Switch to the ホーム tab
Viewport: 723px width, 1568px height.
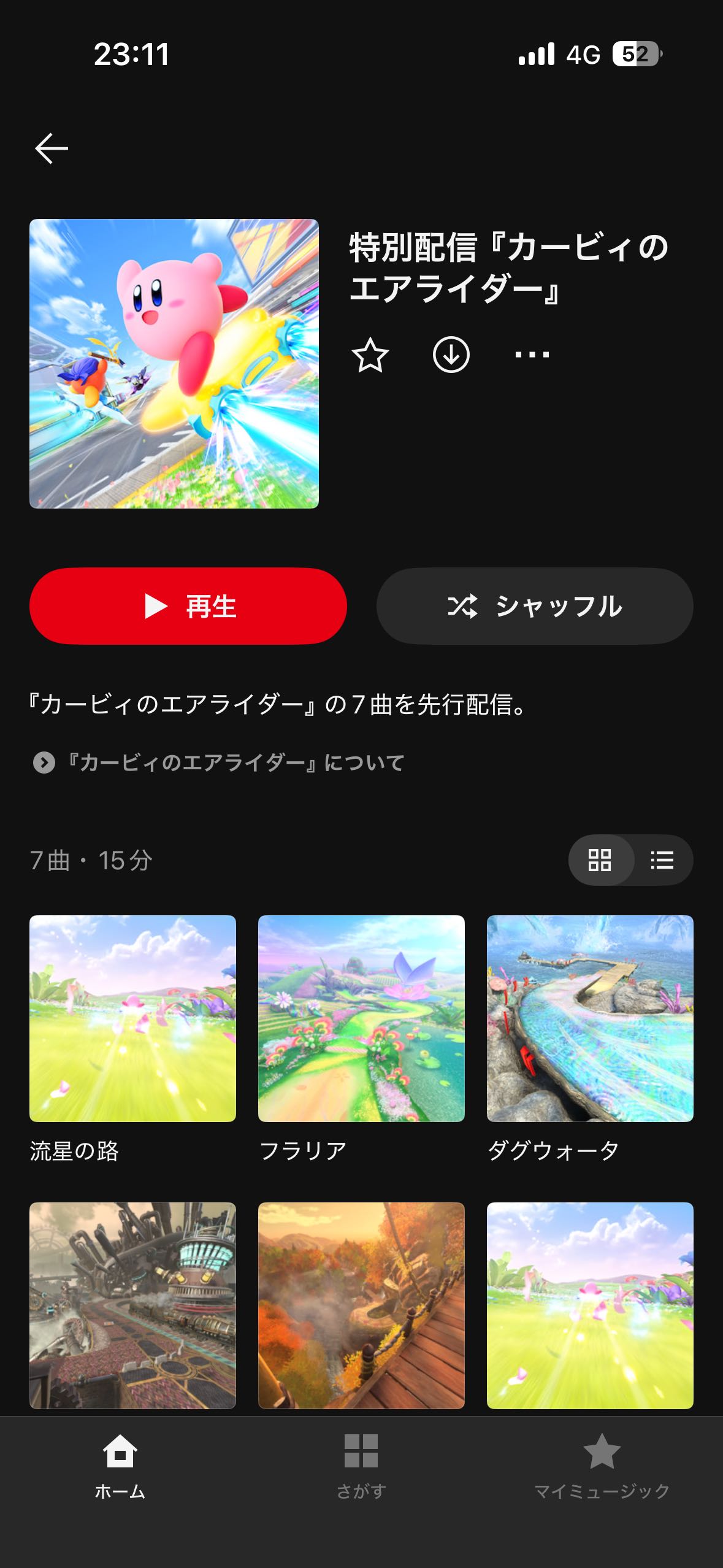(x=120, y=1467)
